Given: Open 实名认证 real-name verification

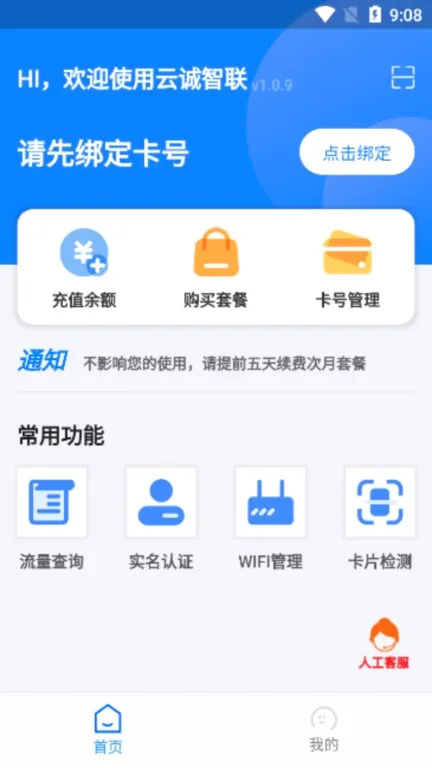Looking at the screenshot, I should click(x=161, y=519).
